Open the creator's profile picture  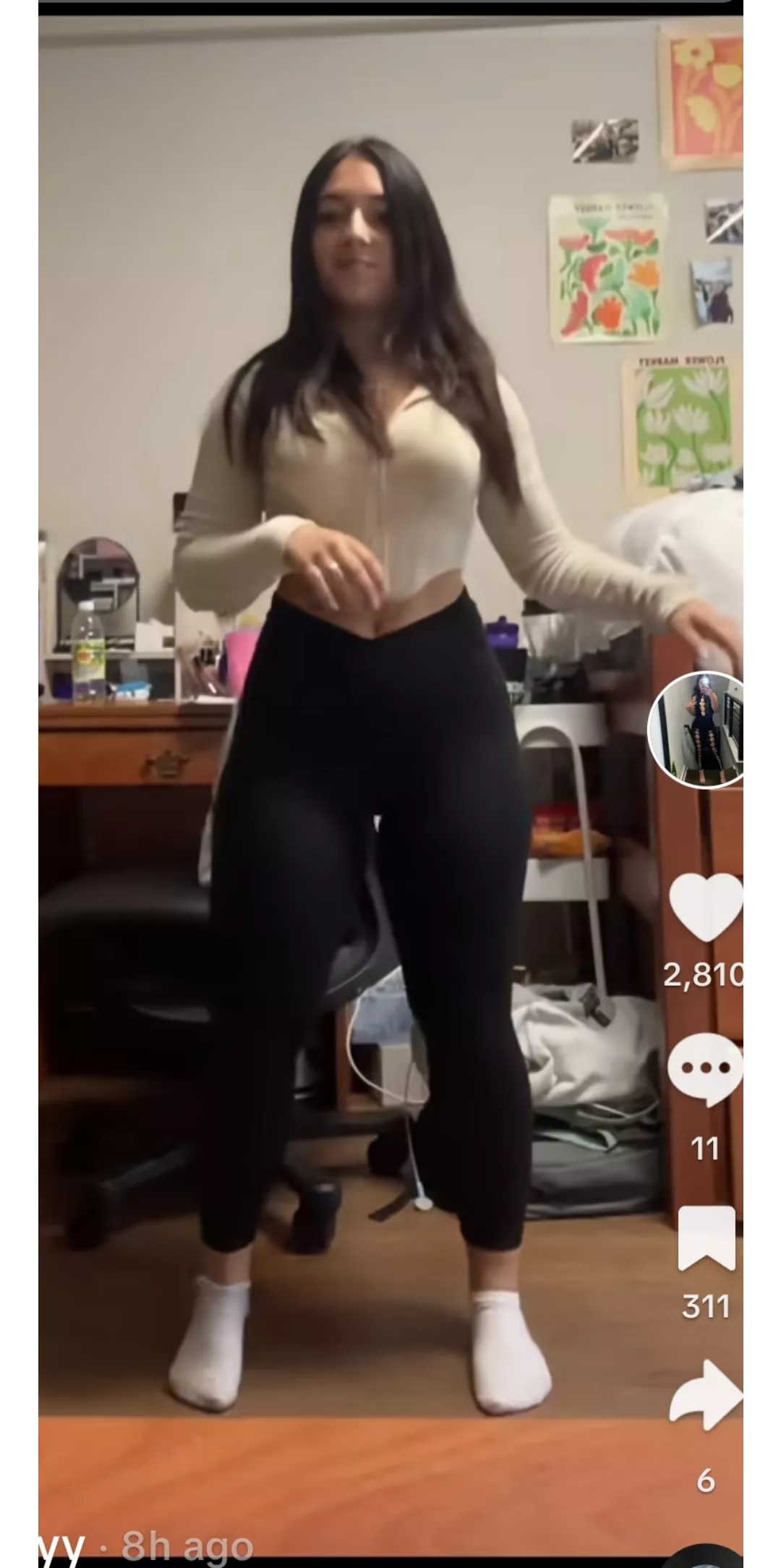(699, 728)
